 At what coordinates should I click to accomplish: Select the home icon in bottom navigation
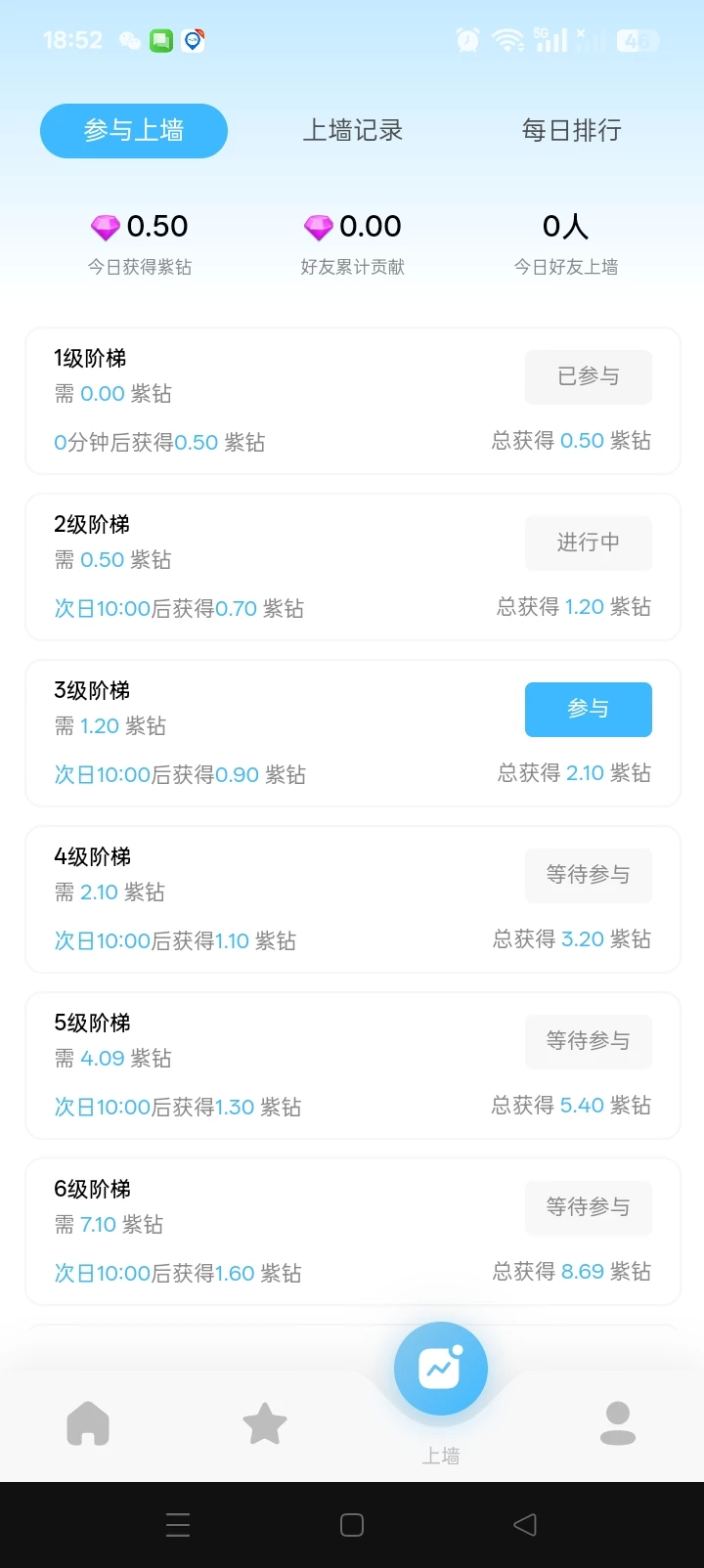pyautogui.click(x=88, y=1424)
